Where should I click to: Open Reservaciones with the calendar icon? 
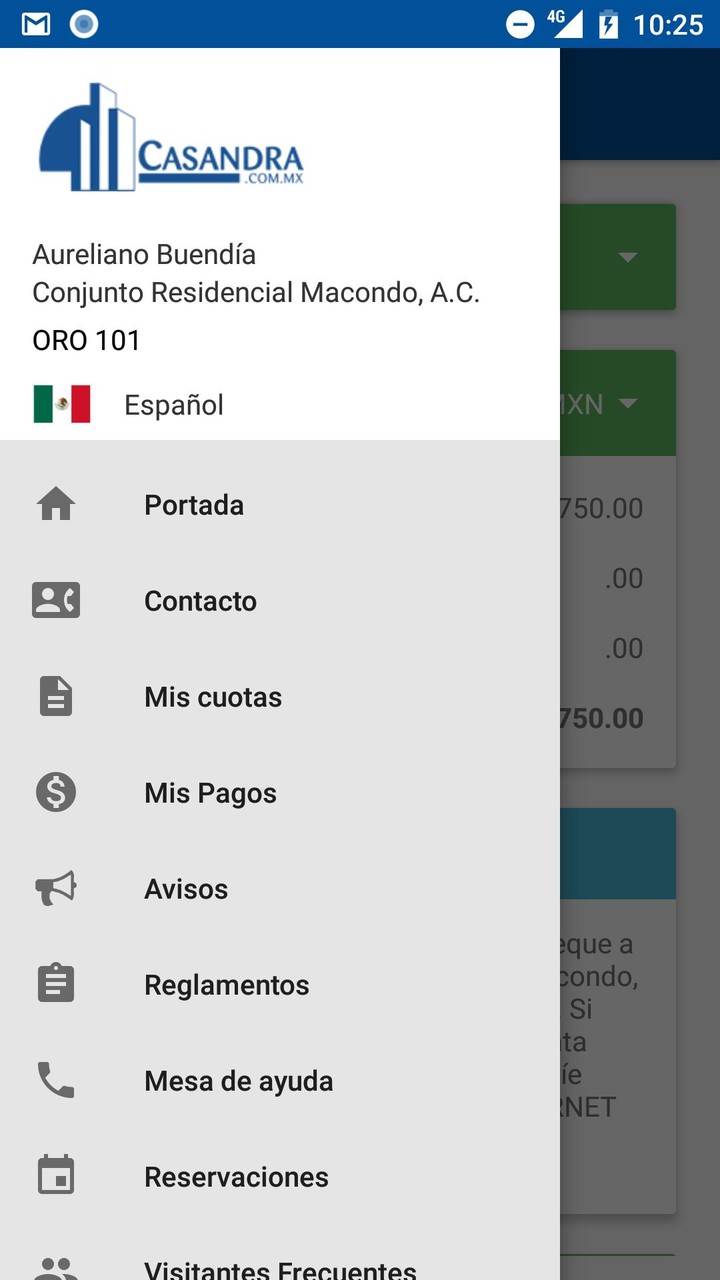[55, 1176]
